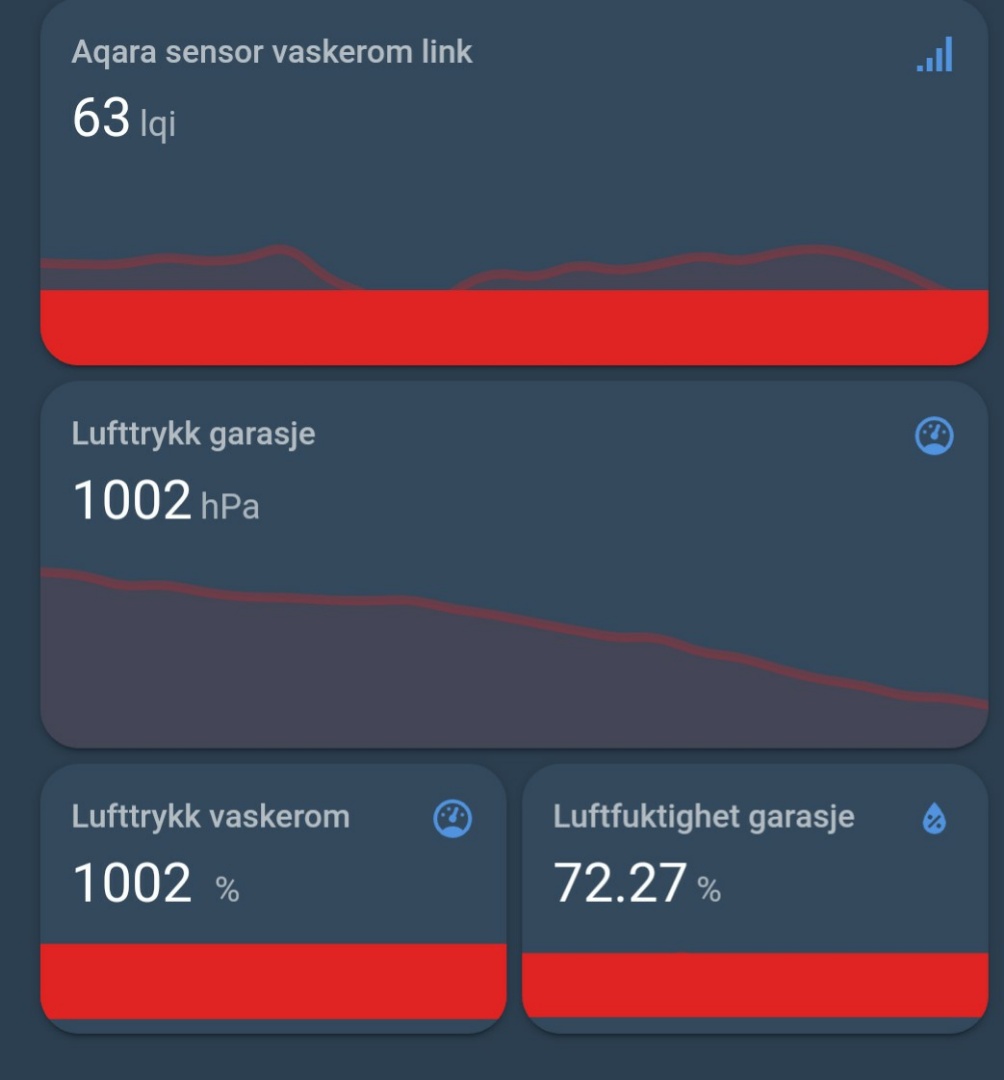This screenshot has height=1080, width=1004.
Task: Click the Lufttrykk vaskerom label
Action: (x=209, y=817)
